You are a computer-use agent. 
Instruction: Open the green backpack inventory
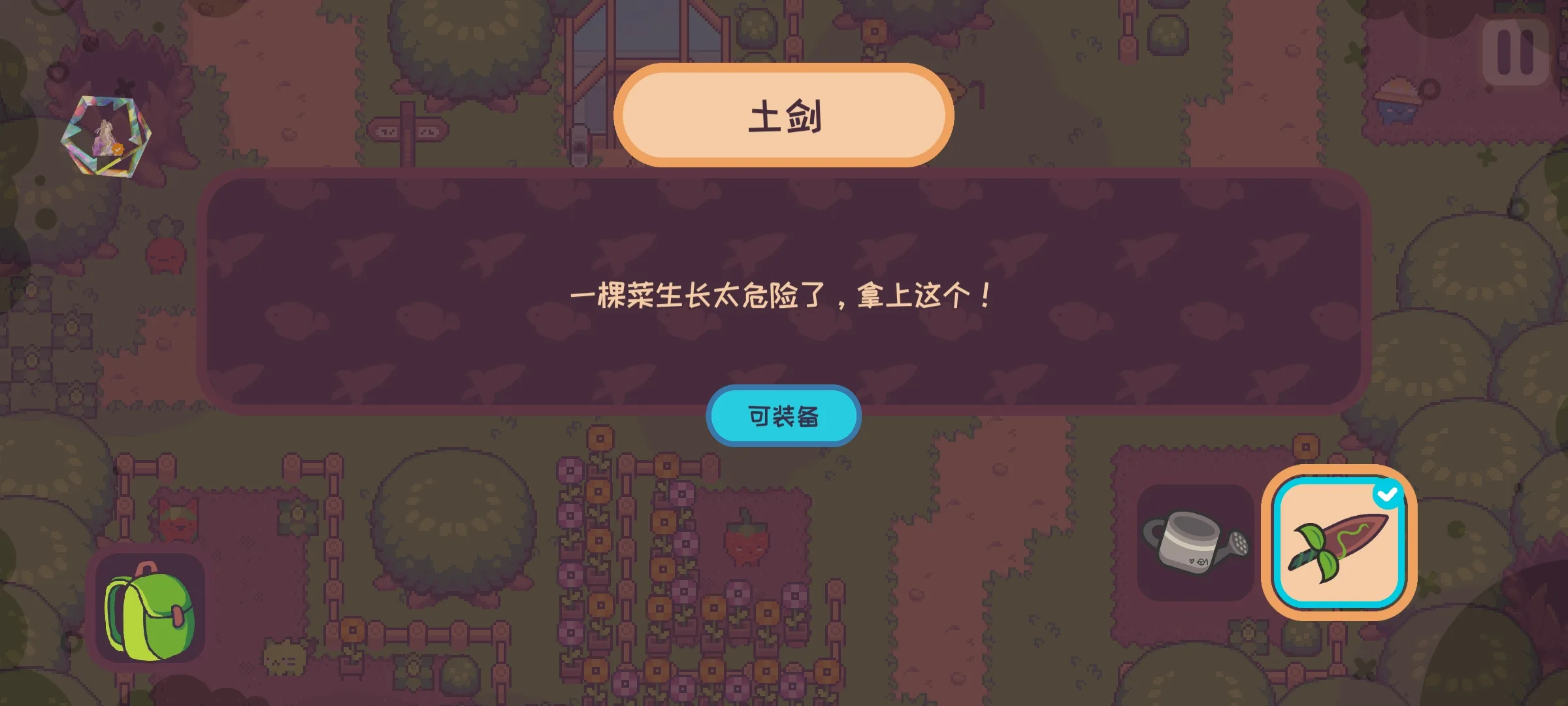(150, 609)
